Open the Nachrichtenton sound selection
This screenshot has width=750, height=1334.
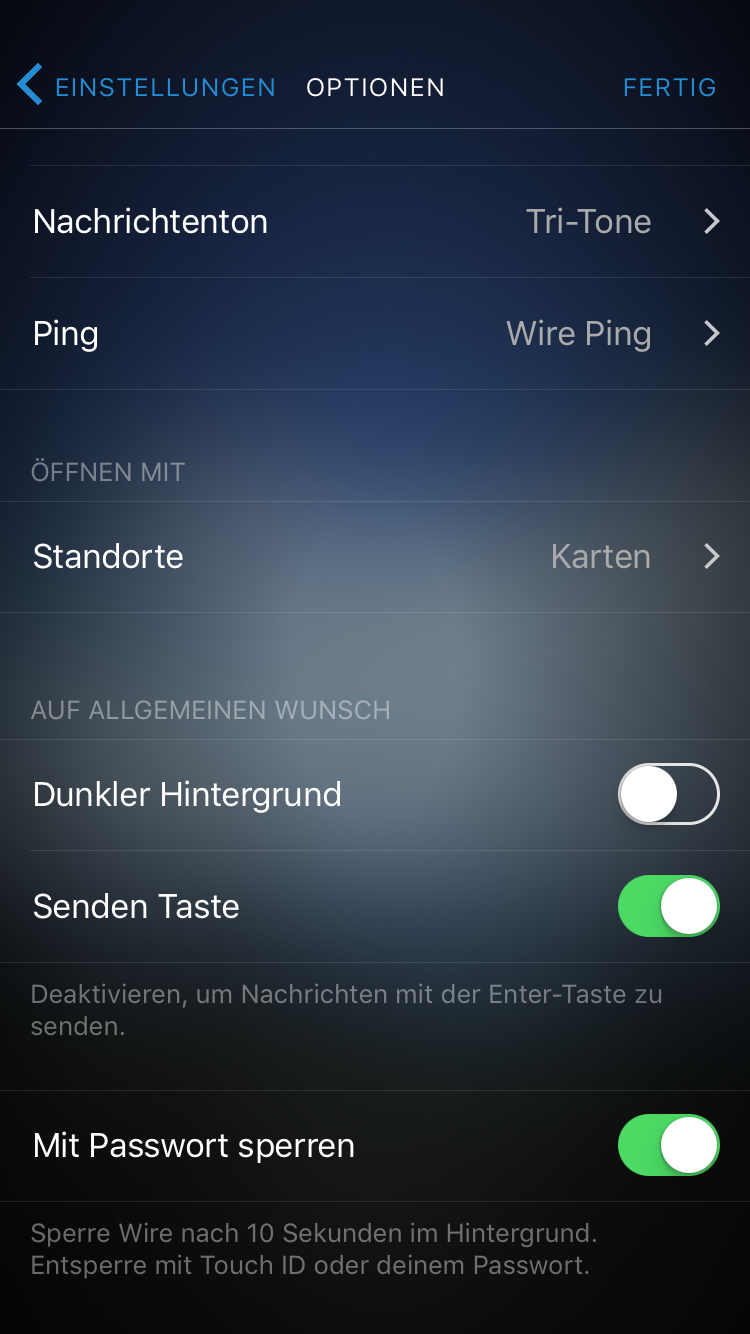(375, 222)
